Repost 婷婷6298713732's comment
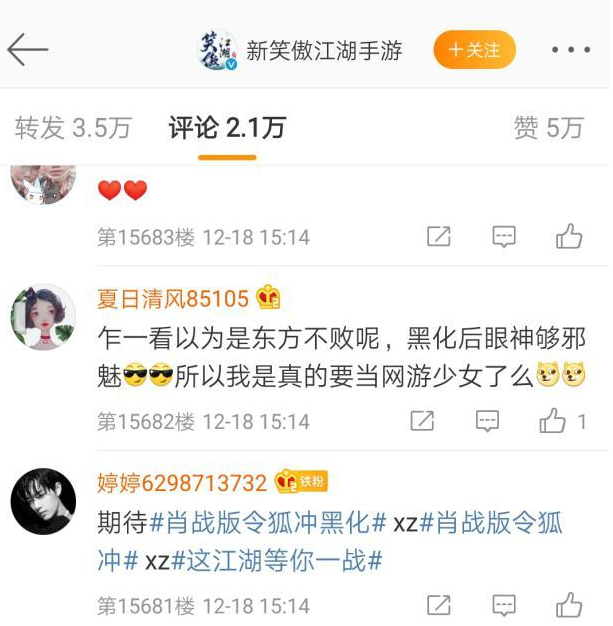The width and height of the screenshot is (613, 626). 438,605
